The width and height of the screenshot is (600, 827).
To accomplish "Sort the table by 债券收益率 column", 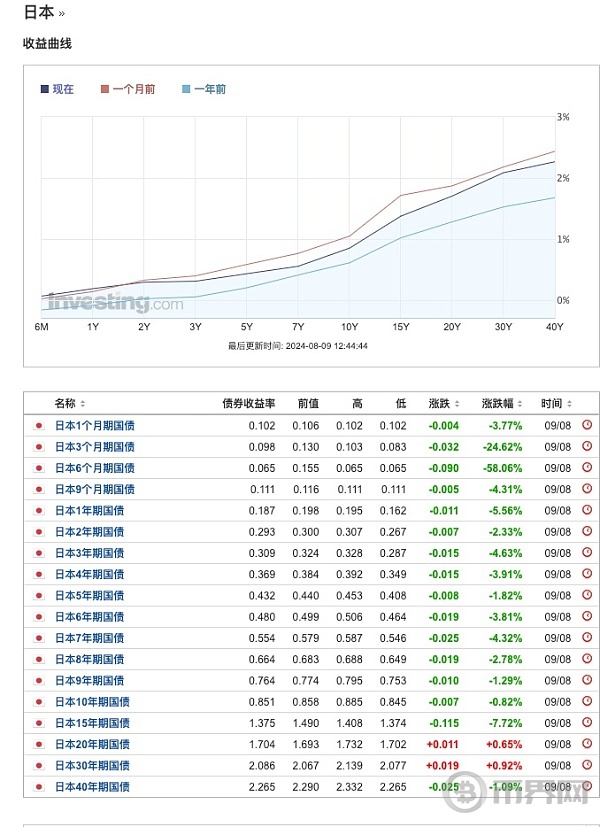I will [250, 404].
